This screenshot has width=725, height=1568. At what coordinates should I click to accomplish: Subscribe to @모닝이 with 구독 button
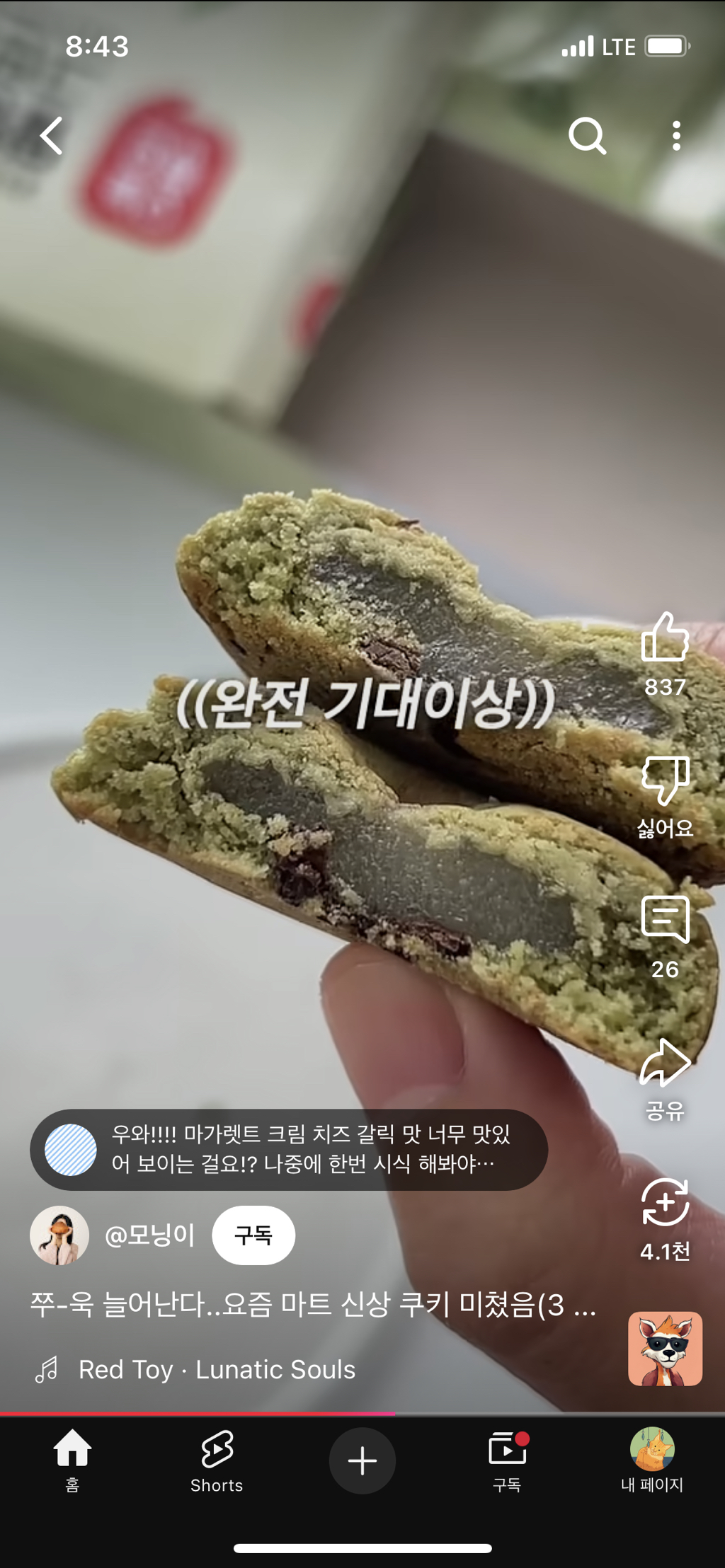(x=253, y=1235)
